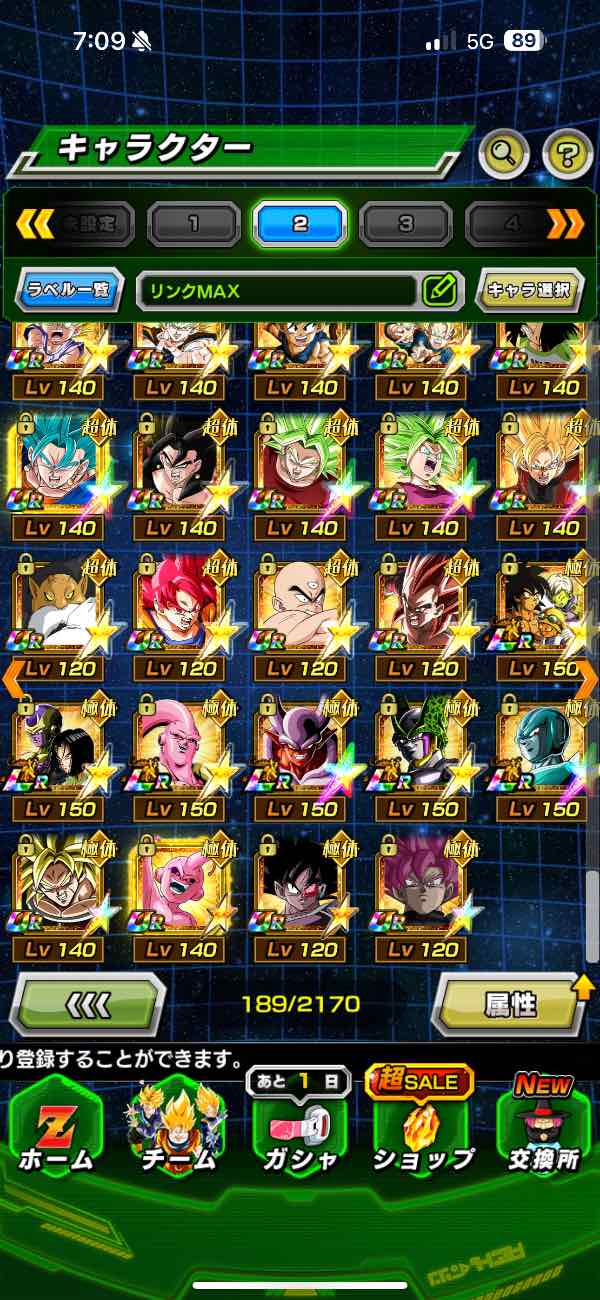The image size is (600, 1300).
Task: Edit the リンクMAX label name
Action: coord(439,291)
